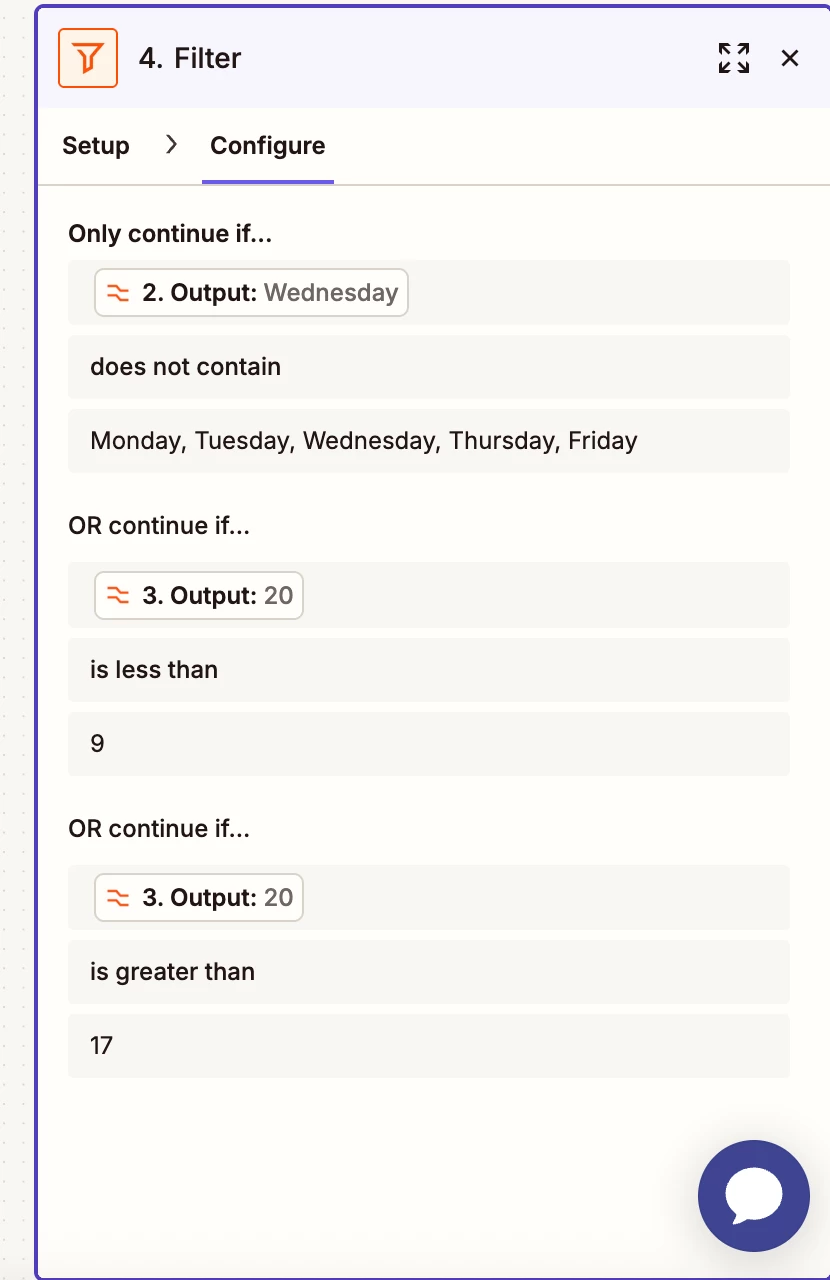Open the chat support bubble

point(753,1195)
